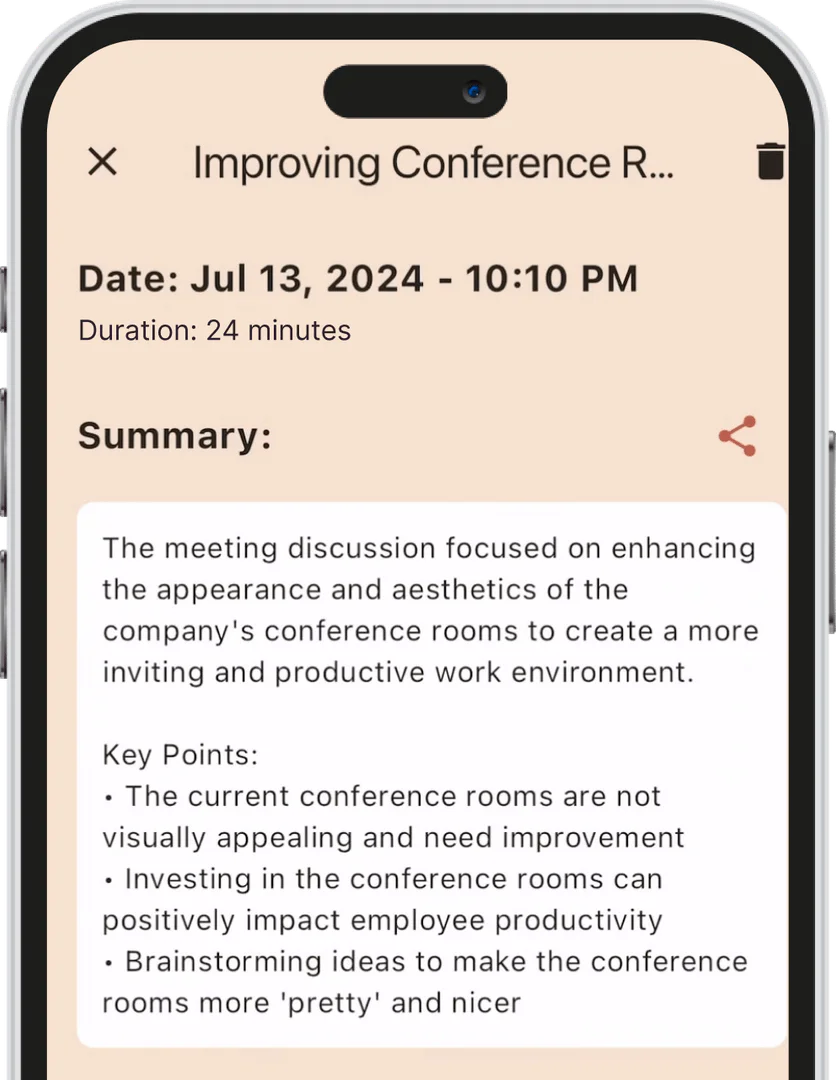
Task: Expand the Summary section heading
Action: (174, 435)
